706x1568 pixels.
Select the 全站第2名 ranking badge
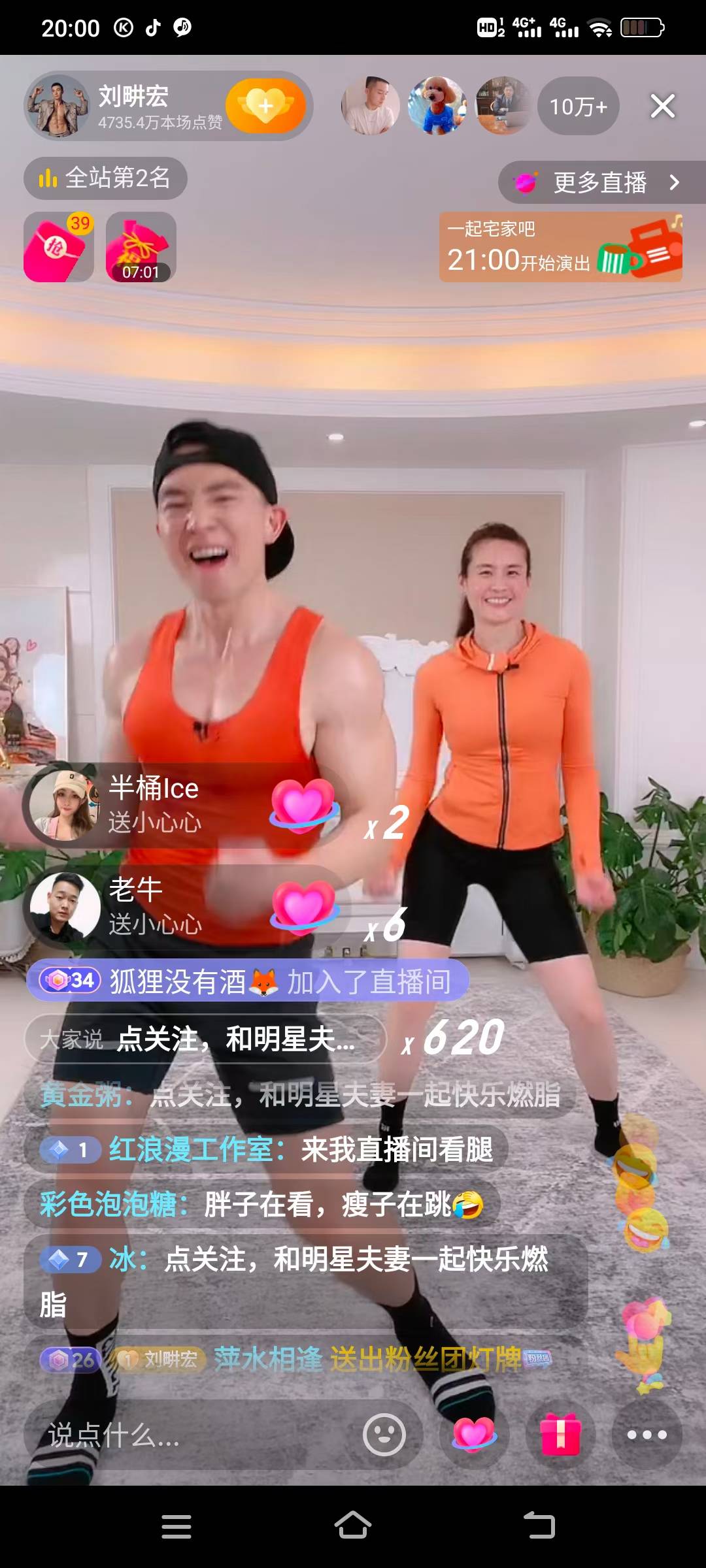coord(105,178)
